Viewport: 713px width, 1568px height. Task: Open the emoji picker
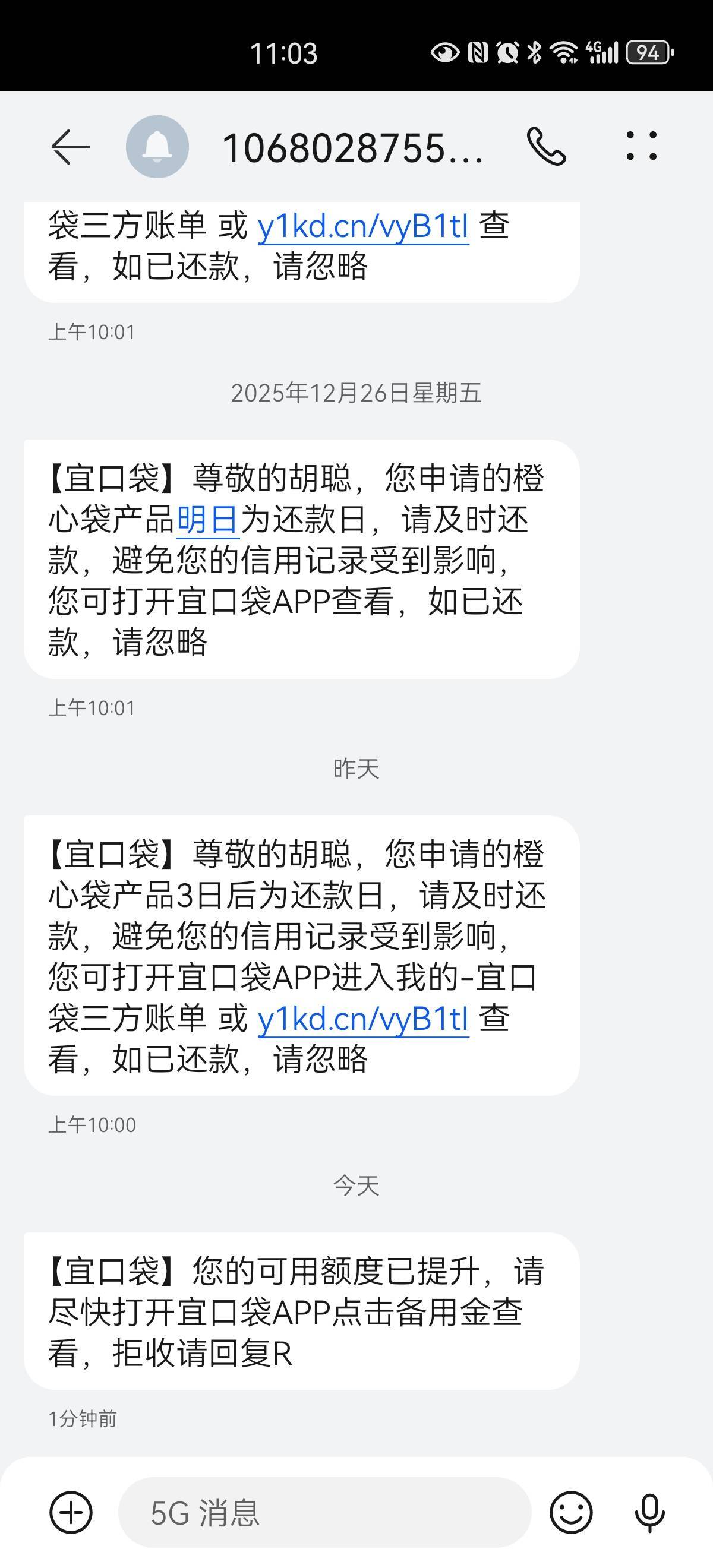coord(571,1512)
